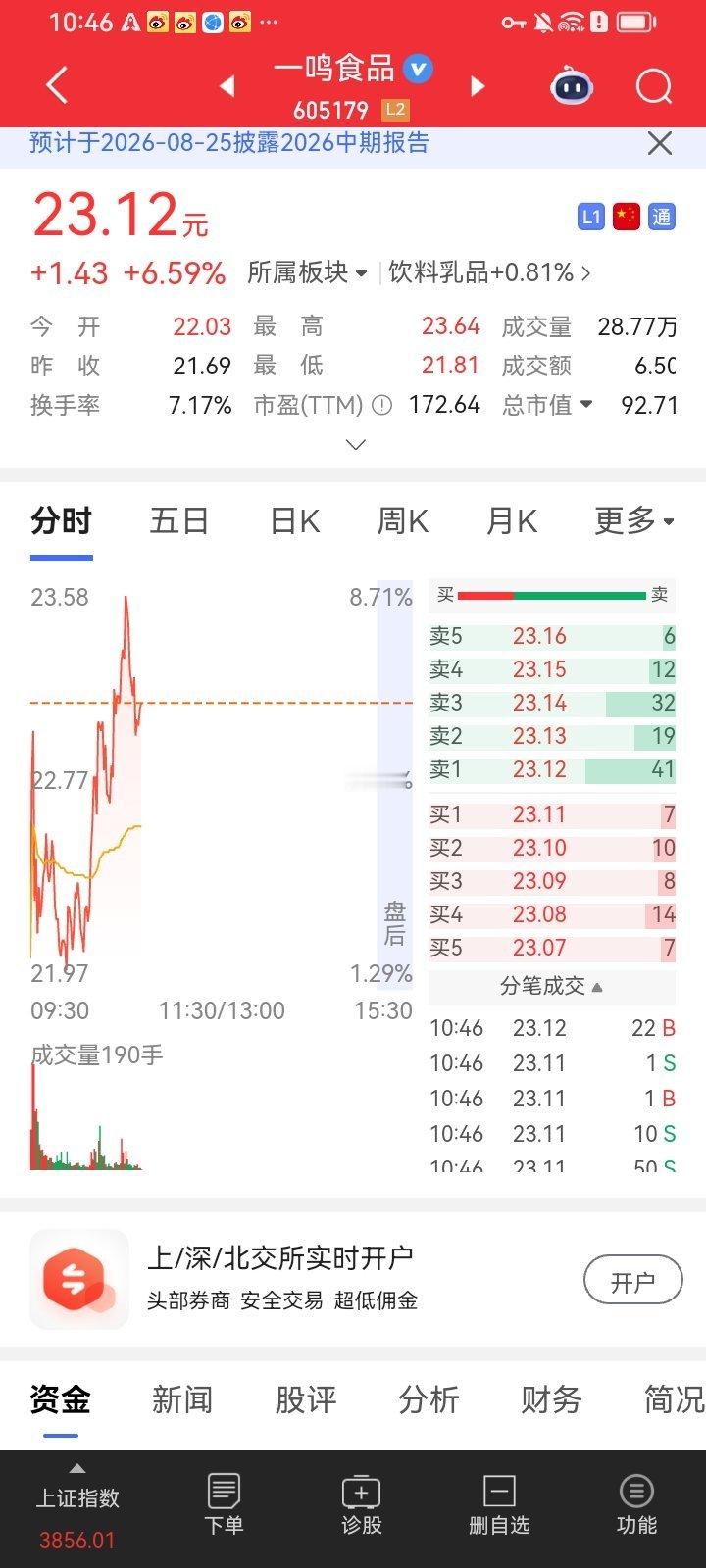
Task: Open stock search
Action: [x=653, y=86]
